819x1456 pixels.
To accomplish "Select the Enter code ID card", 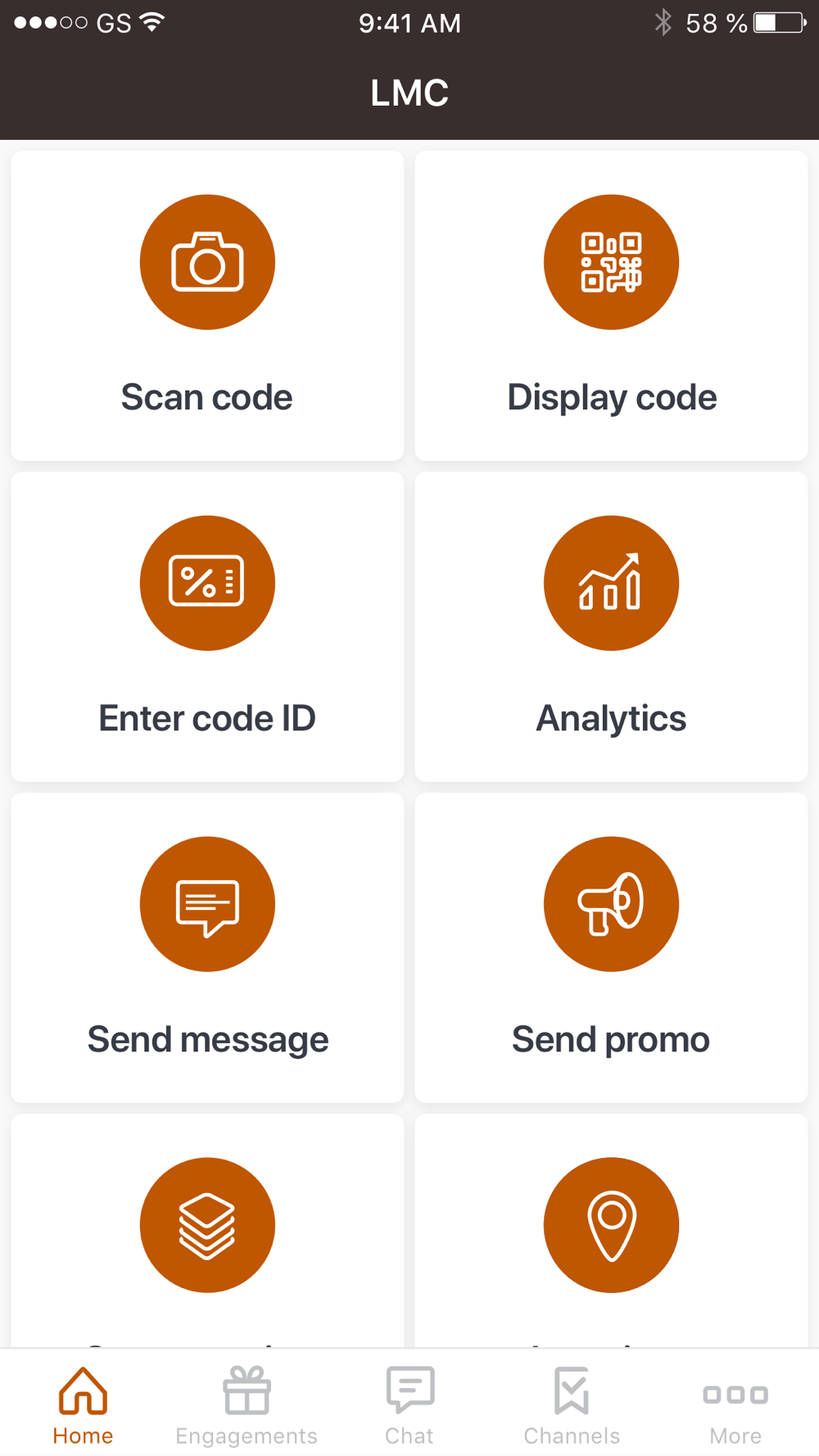I will 207,626.
